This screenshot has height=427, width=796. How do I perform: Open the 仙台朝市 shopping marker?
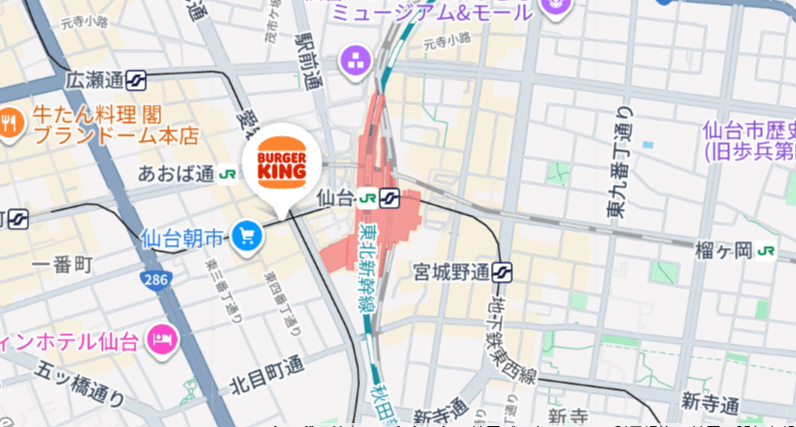pos(247,236)
